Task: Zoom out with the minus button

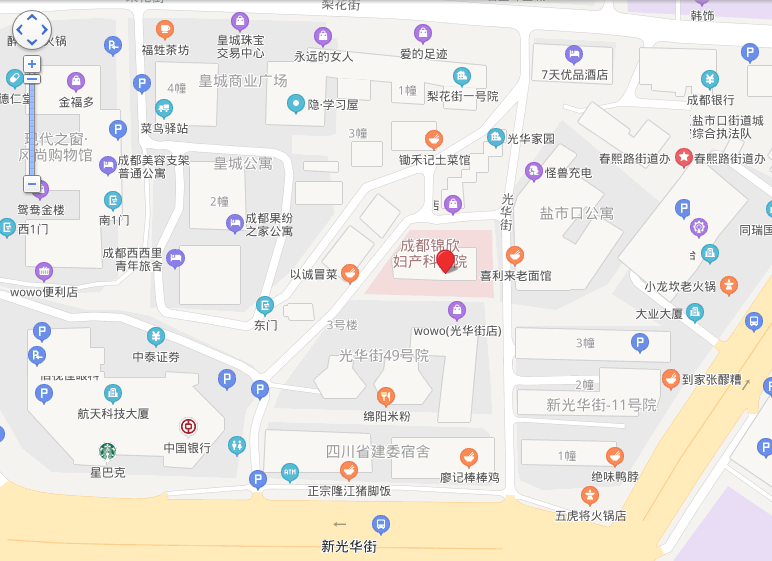Action: click(32, 184)
